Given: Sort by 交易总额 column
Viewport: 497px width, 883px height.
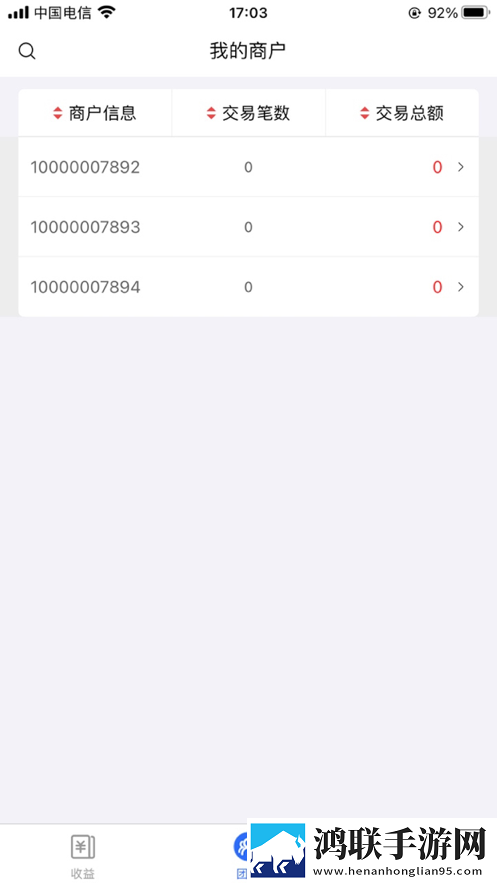Looking at the screenshot, I should pyautogui.click(x=402, y=113).
